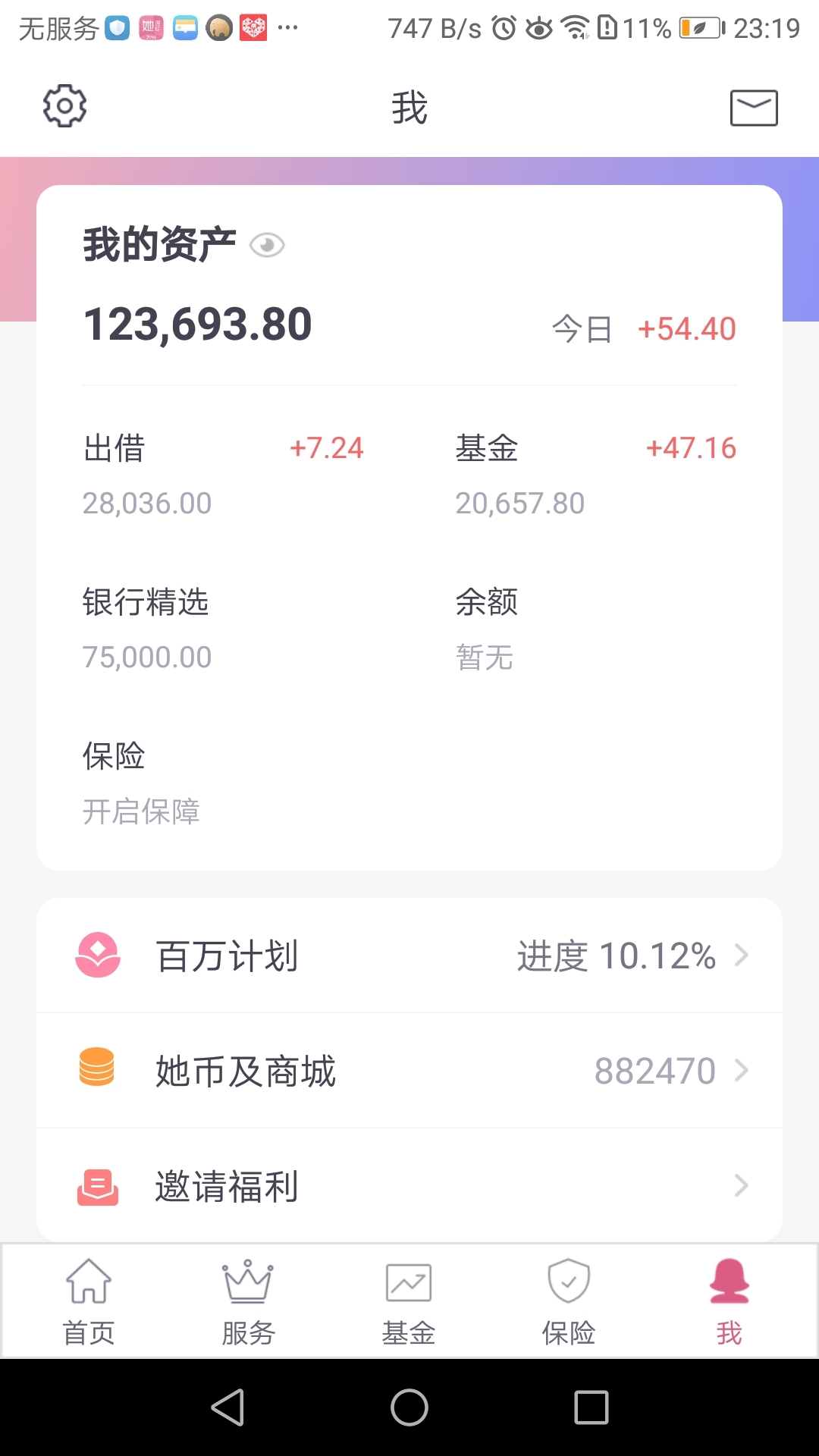The image size is (819, 1456).
Task: Switch to the 首页 tab
Action: (89, 1301)
